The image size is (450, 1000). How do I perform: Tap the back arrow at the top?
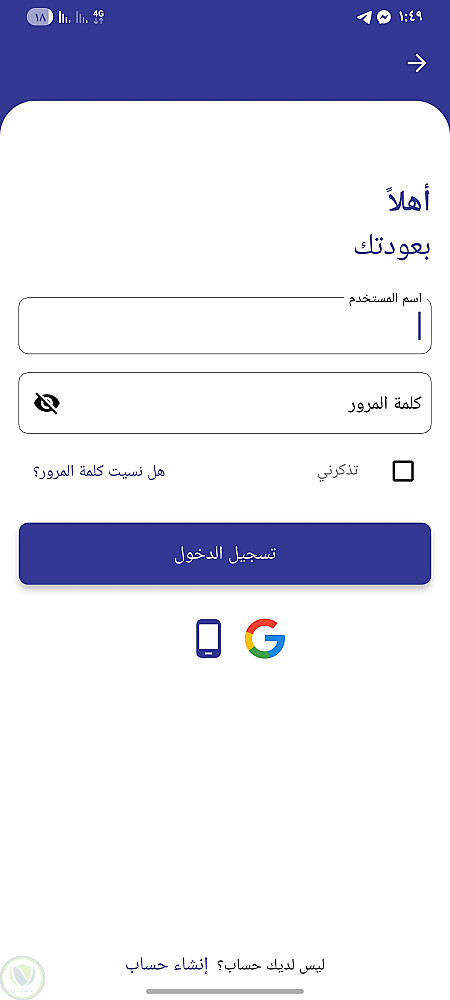point(417,63)
